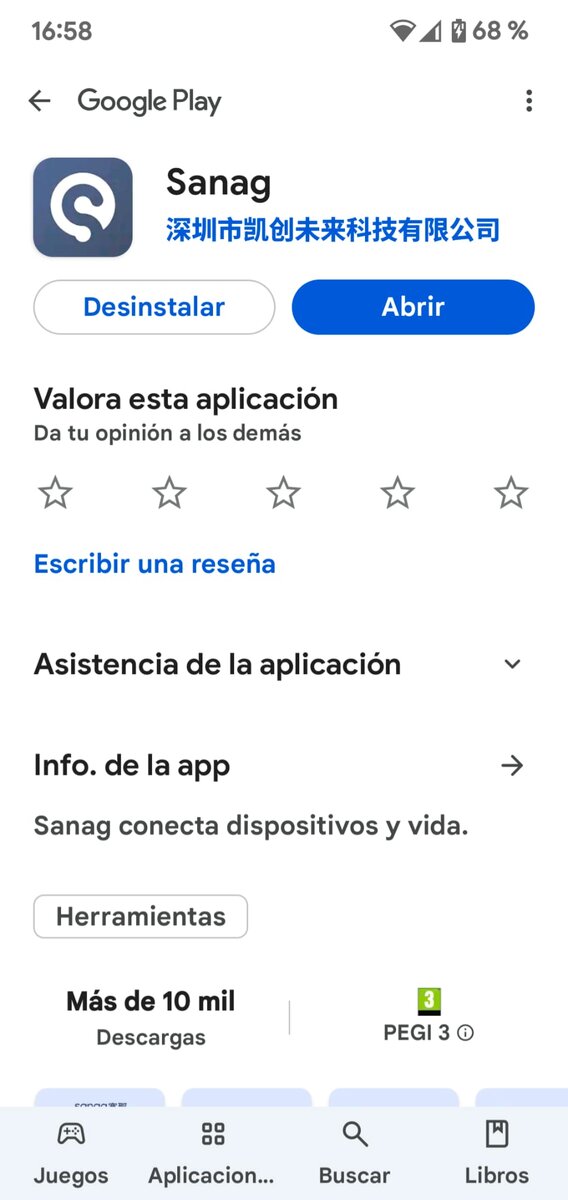
Task: Tap Abrir to open Sanag
Action: pos(413,307)
